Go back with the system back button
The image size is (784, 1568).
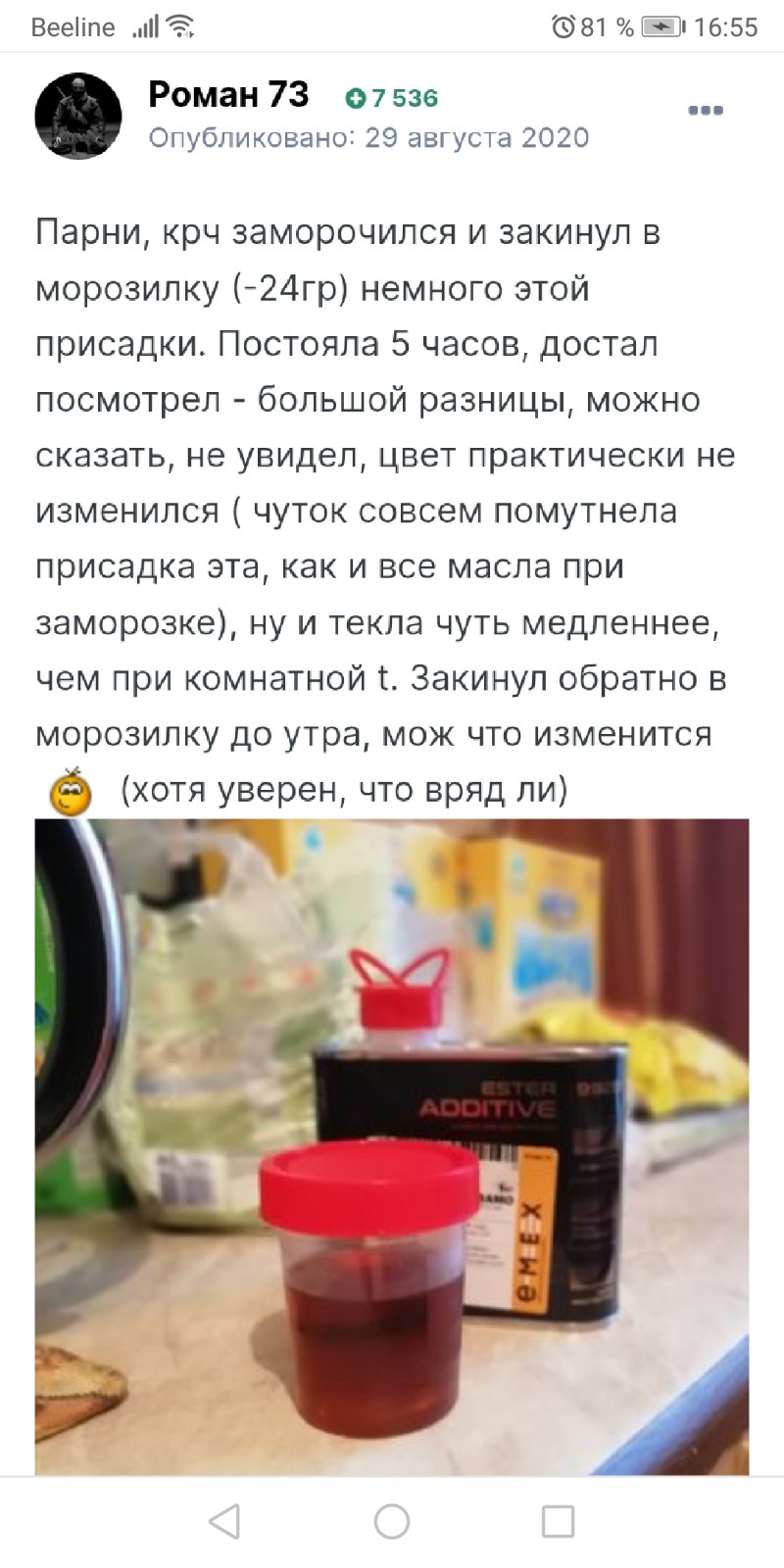point(225,1522)
